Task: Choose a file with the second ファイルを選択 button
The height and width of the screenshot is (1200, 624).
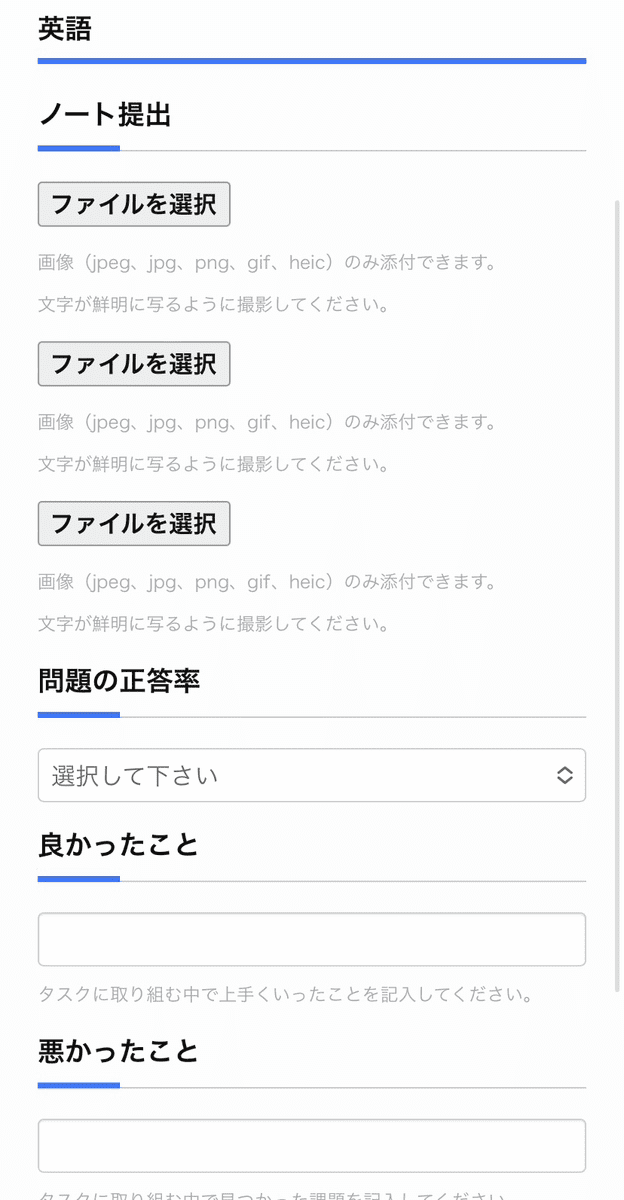Action: [x=134, y=364]
